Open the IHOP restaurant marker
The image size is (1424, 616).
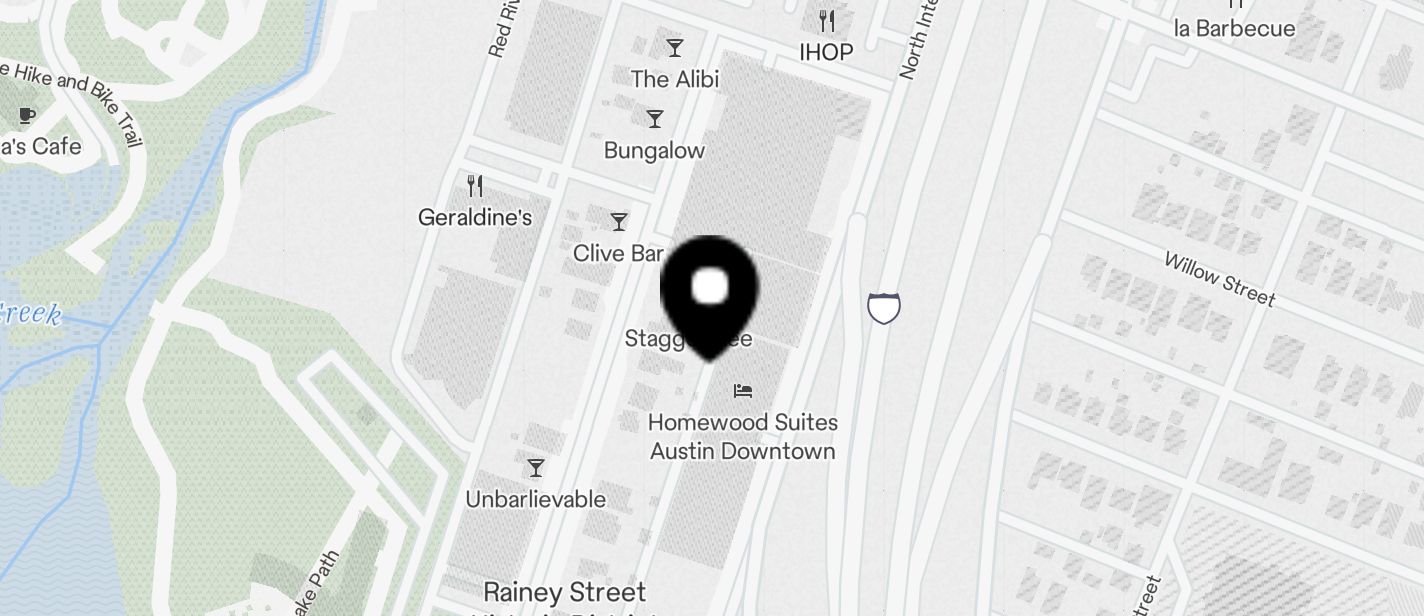coord(827,22)
